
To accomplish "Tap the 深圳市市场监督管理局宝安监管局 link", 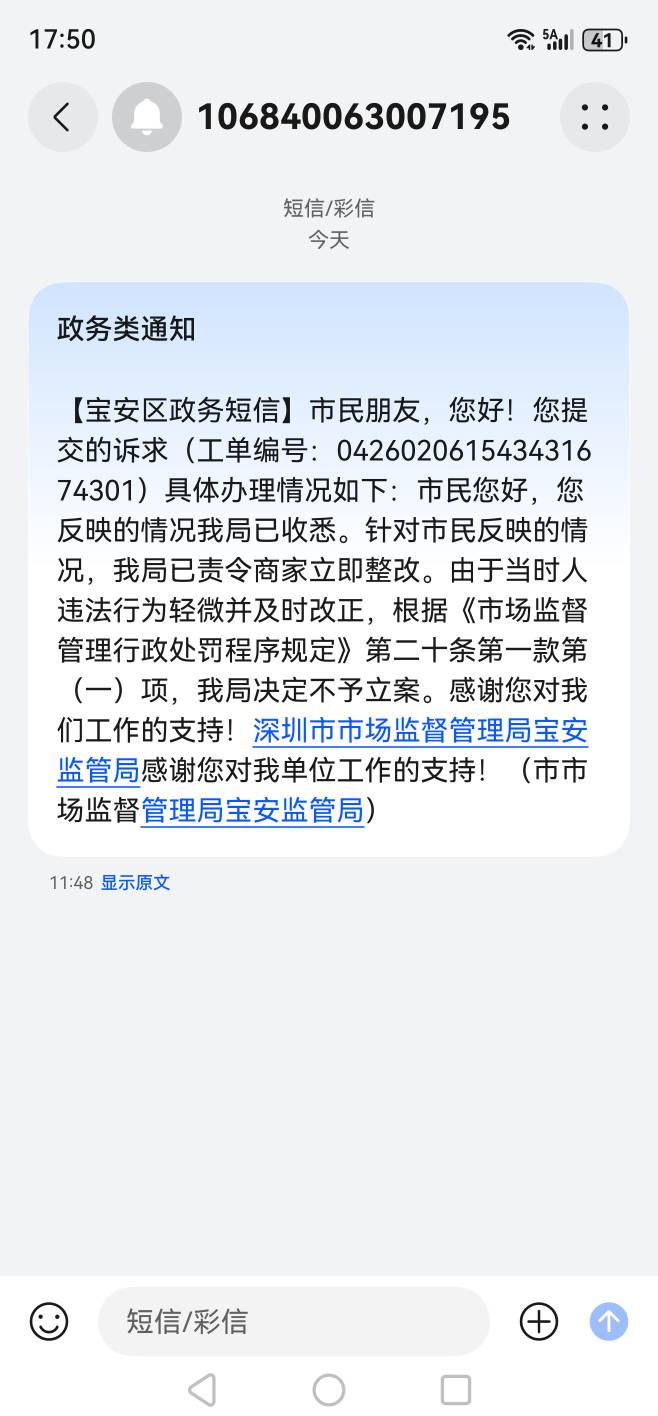I will 420,731.
